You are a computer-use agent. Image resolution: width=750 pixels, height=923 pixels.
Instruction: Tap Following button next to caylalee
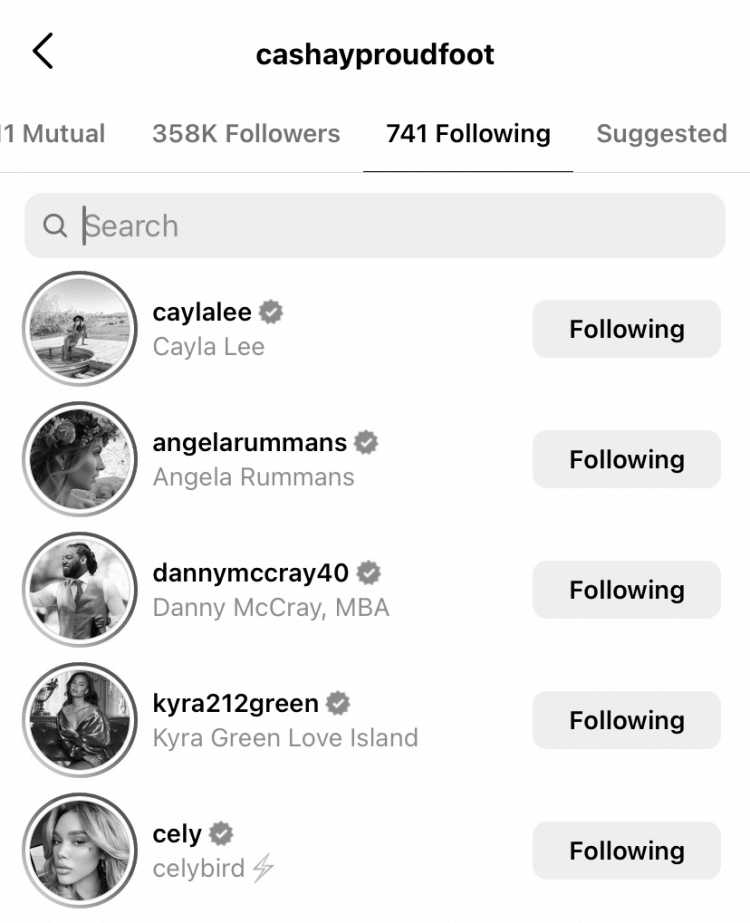tap(626, 329)
